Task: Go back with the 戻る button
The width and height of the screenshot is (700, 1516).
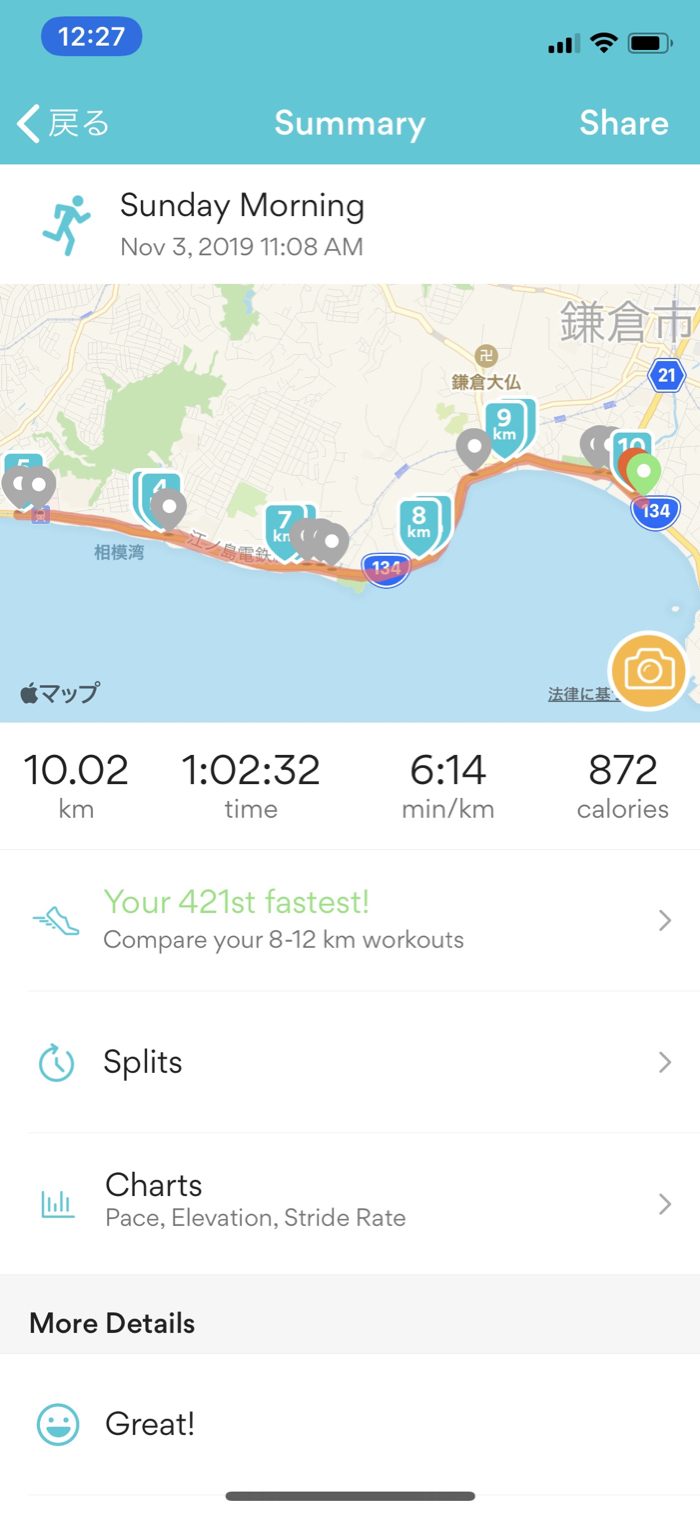Action: (63, 124)
